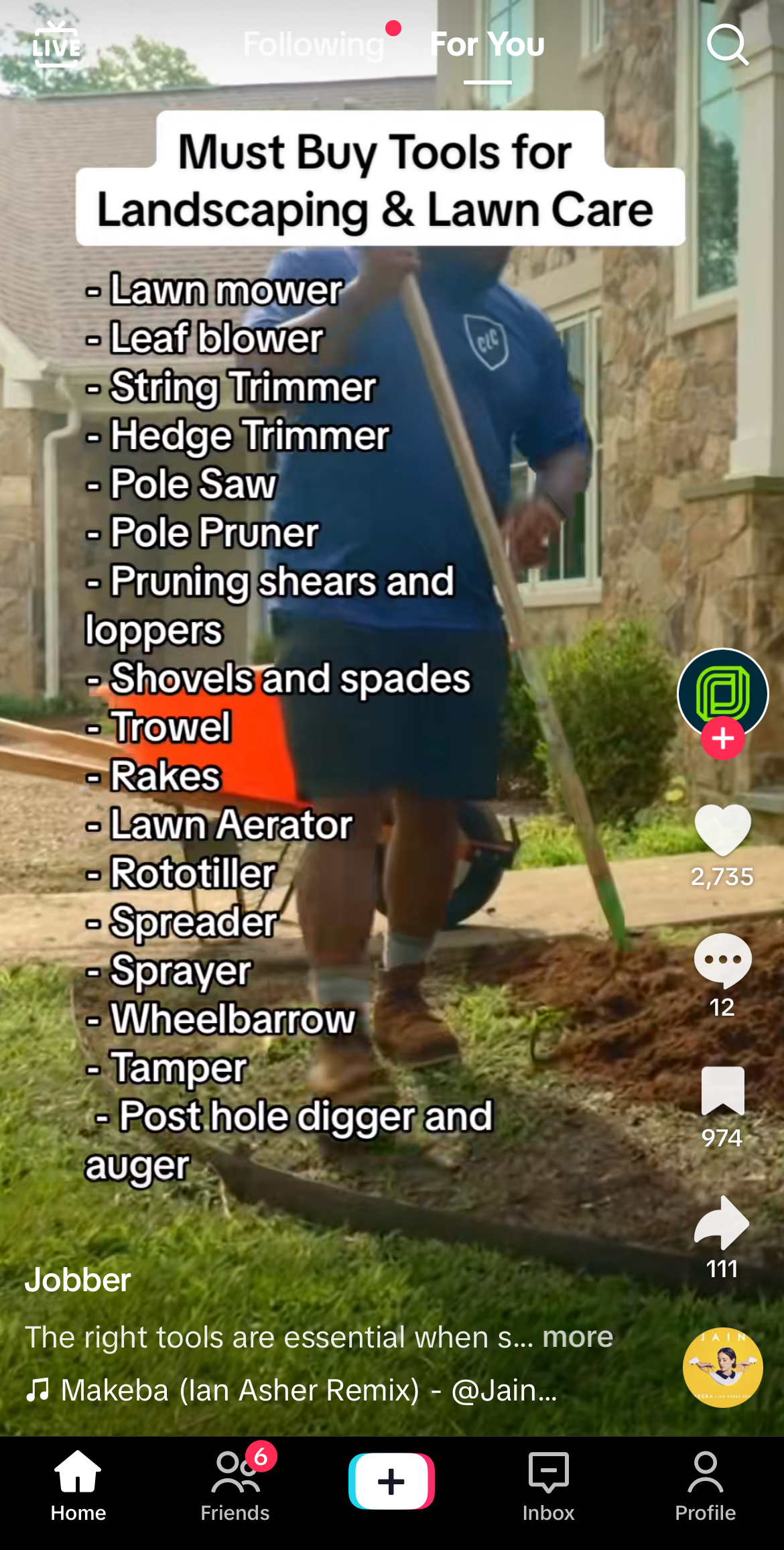The width and height of the screenshot is (784, 1550).
Task: Open the LIVE streams icon
Action: click(x=56, y=44)
